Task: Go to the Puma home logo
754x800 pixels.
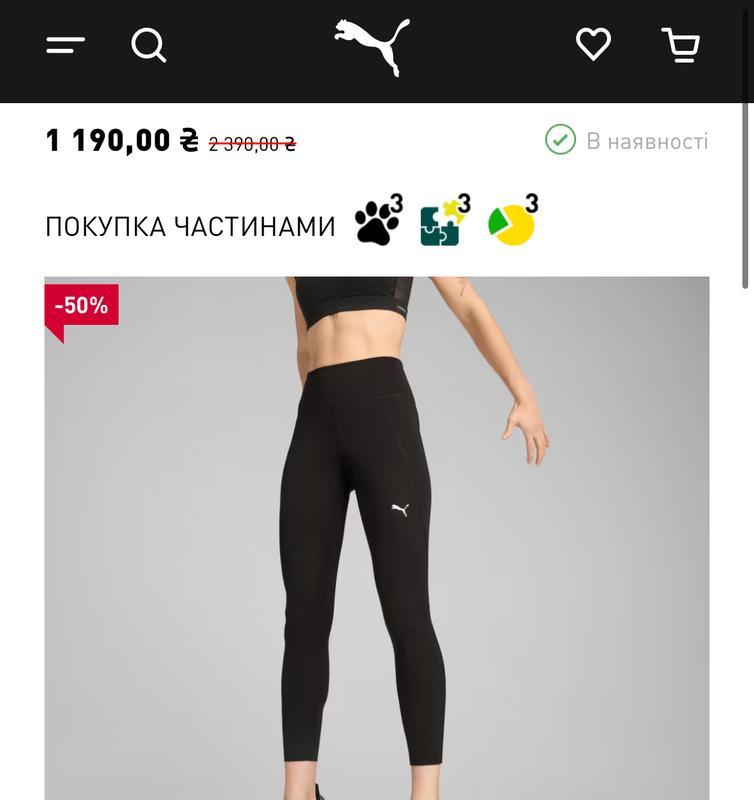Action: pos(372,47)
